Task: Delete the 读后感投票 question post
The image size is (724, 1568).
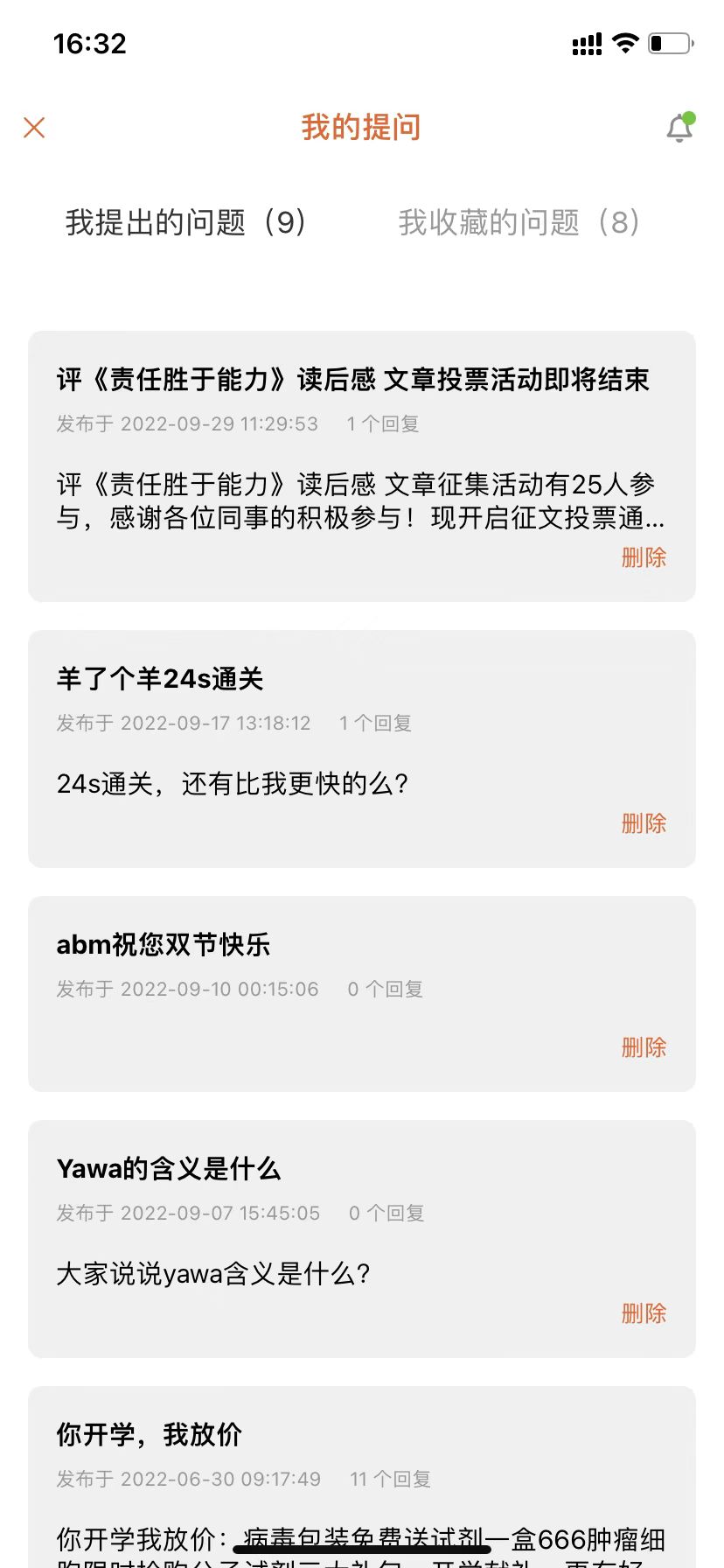Action: point(644,557)
